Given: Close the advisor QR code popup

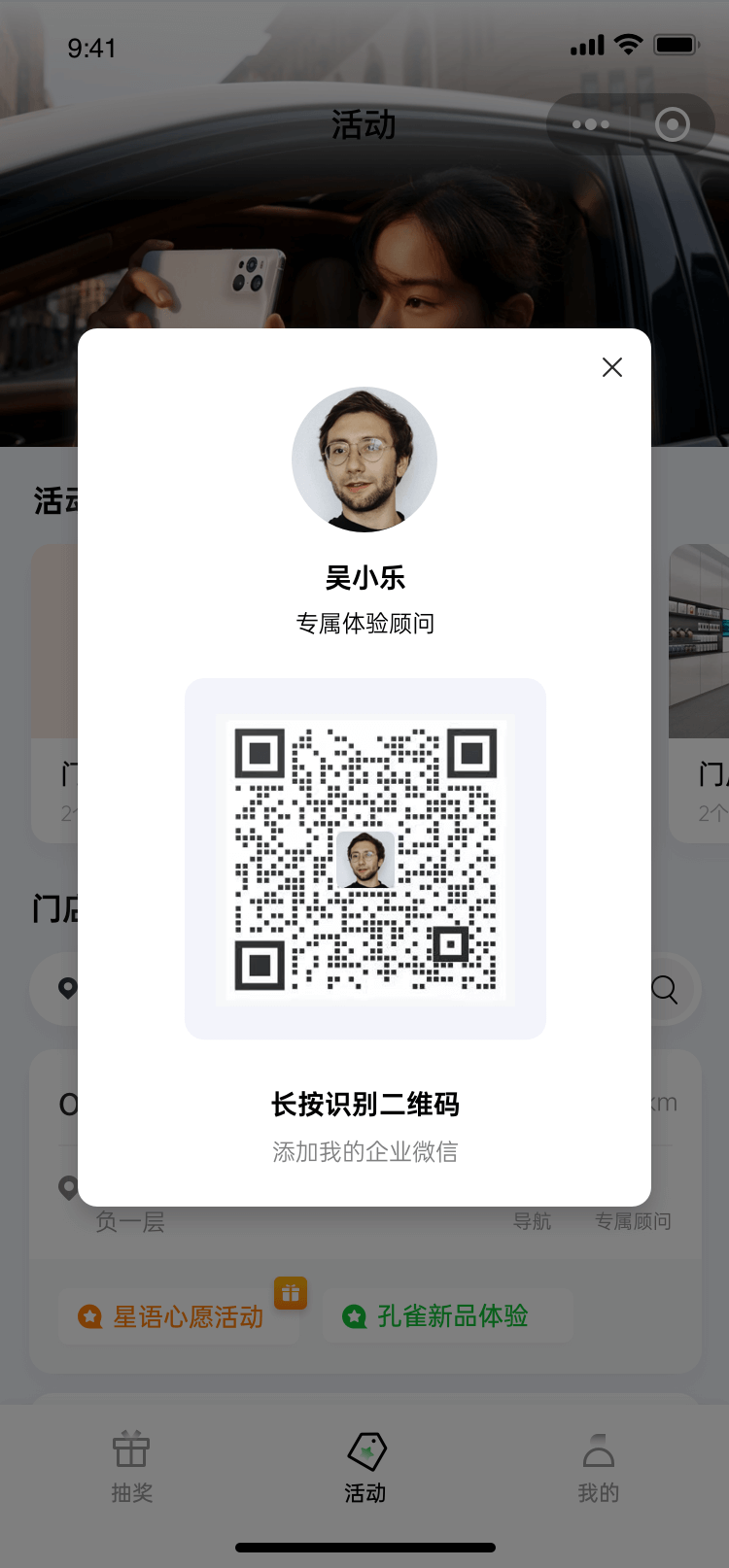Looking at the screenshot, I should [612, 367].
